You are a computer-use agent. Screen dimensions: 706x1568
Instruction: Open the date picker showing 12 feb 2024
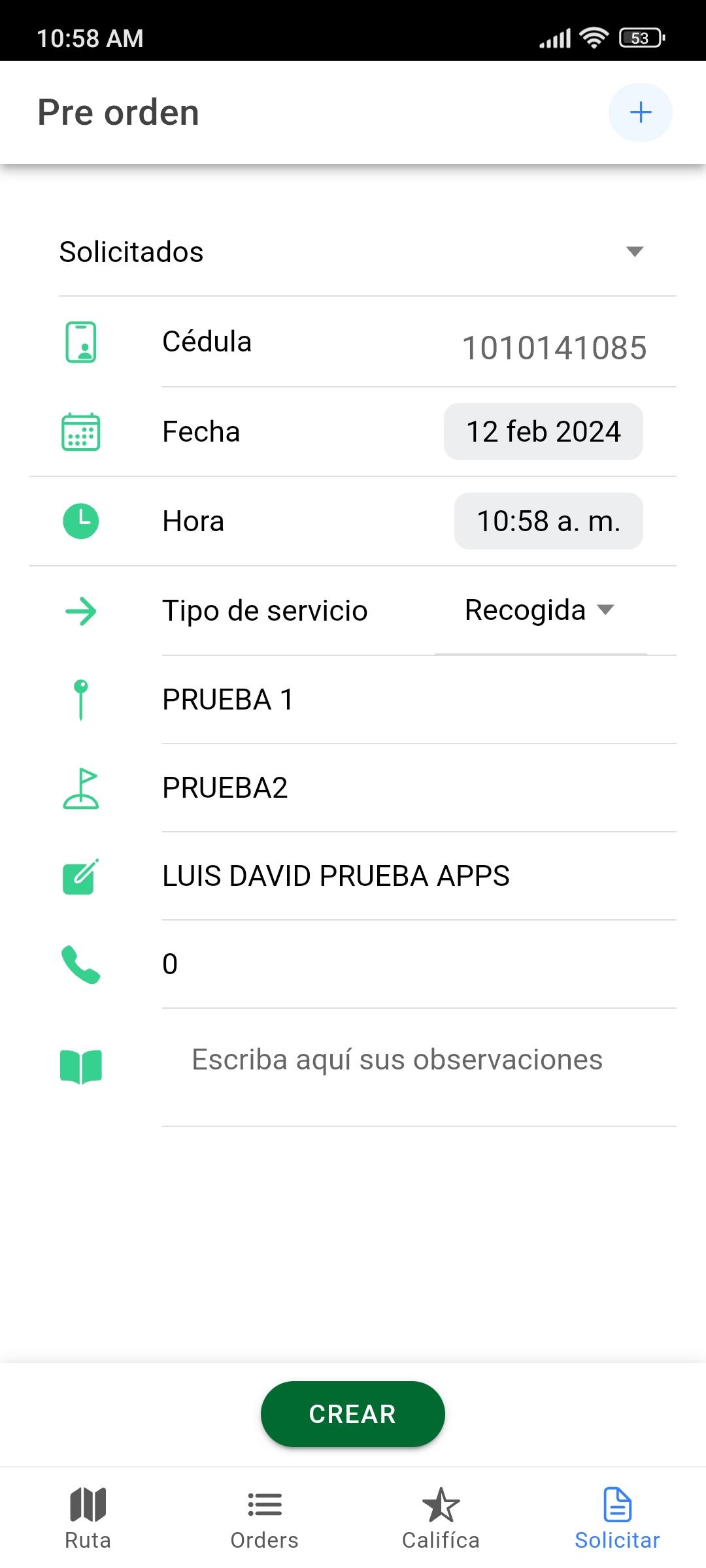[x=543, y=431]
